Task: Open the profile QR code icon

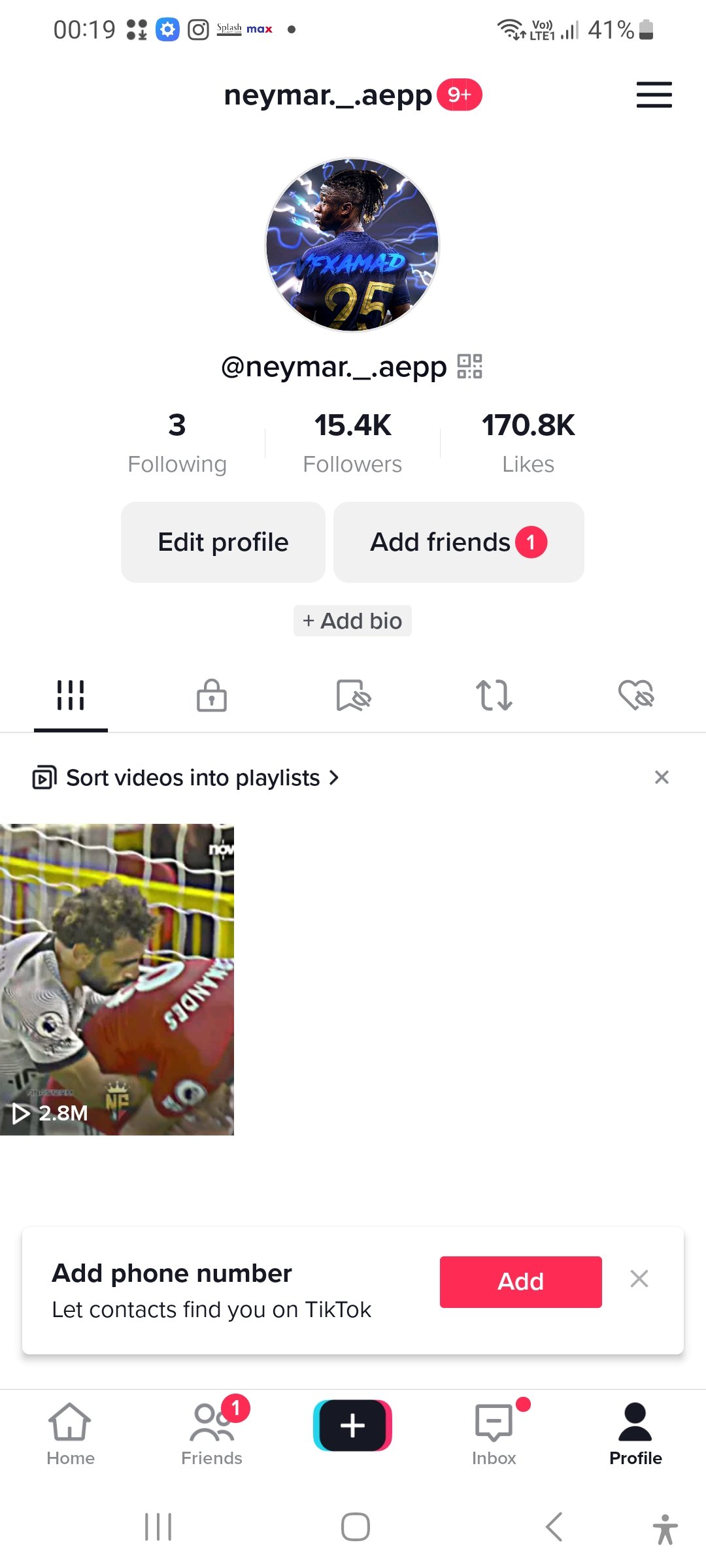Action: 469,367
